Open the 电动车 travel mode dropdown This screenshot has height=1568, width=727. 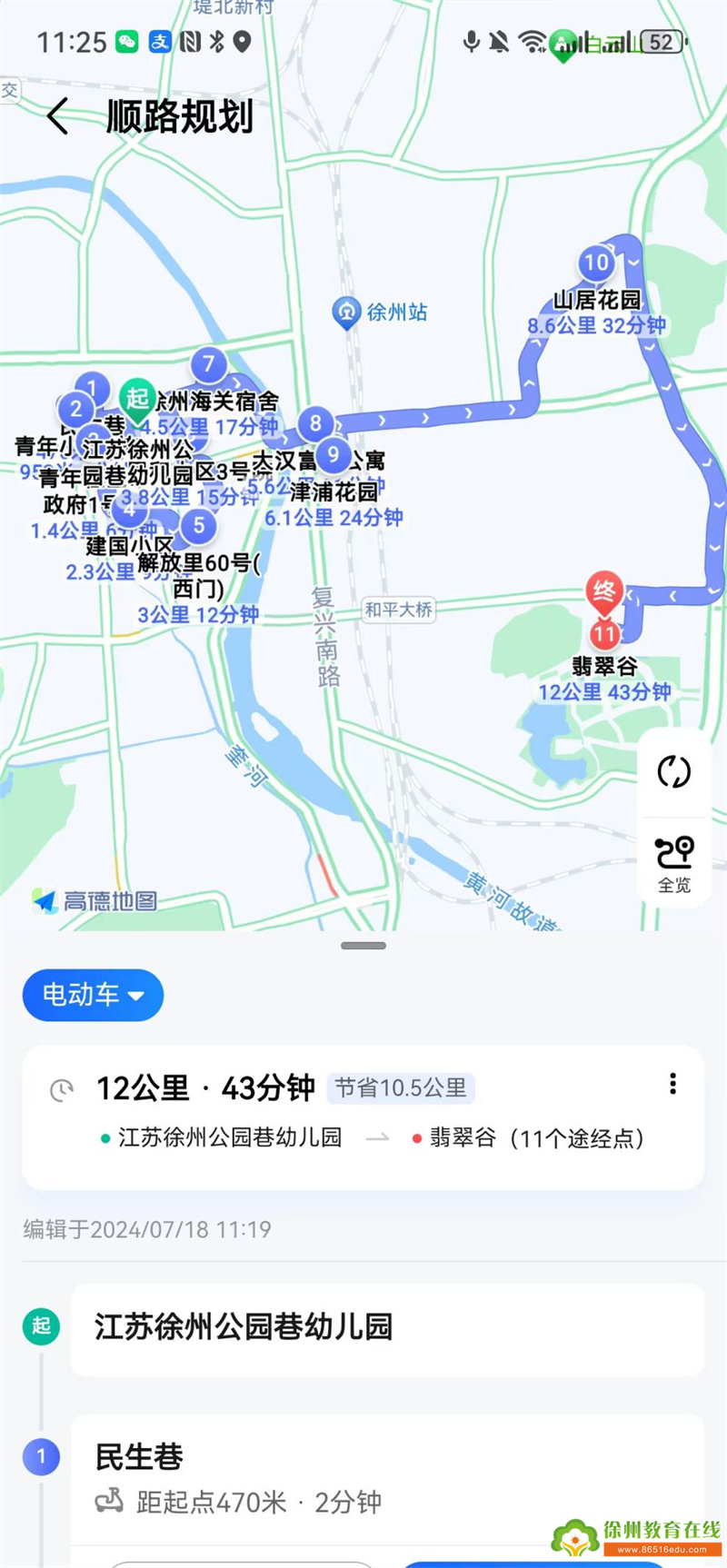click(x=93, y=995)
